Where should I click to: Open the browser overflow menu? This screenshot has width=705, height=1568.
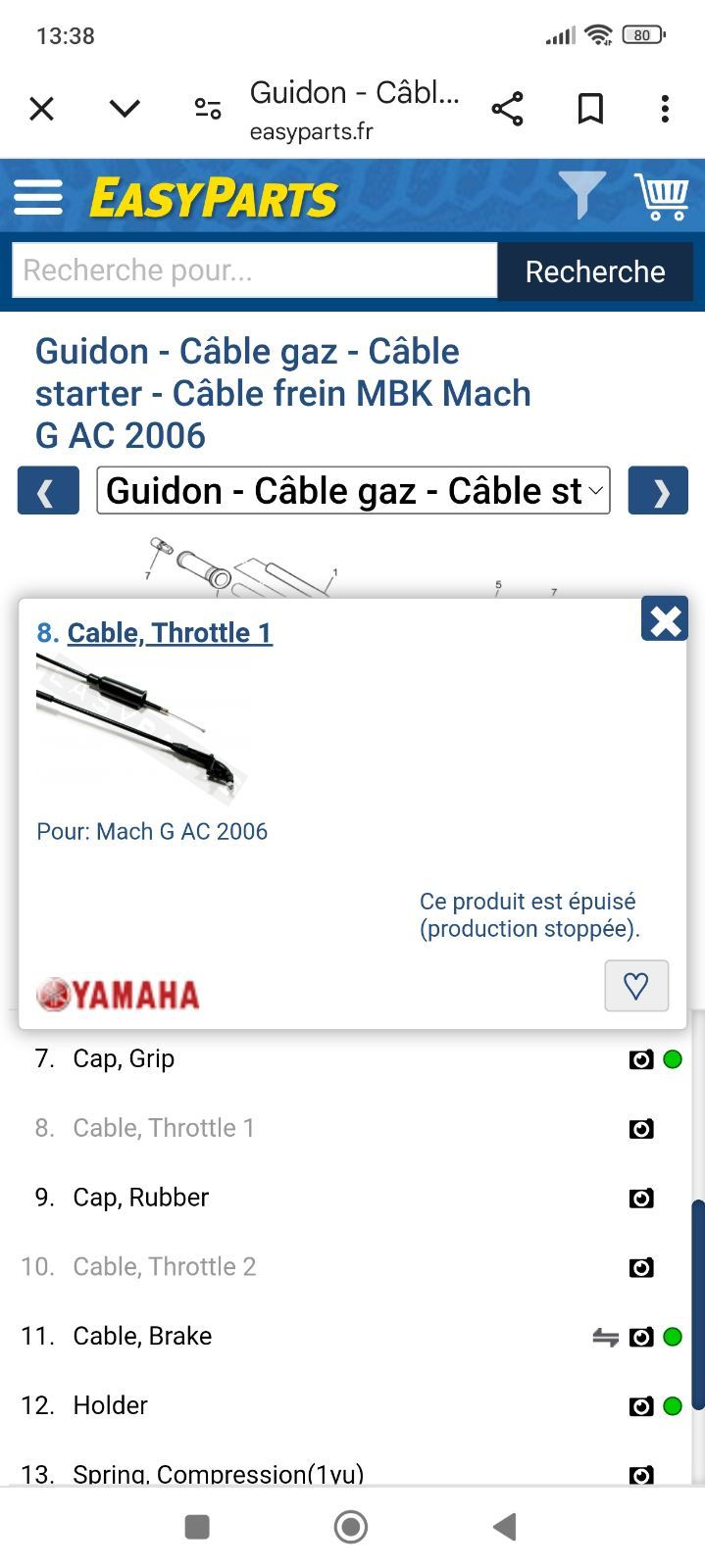click(665, 109)
